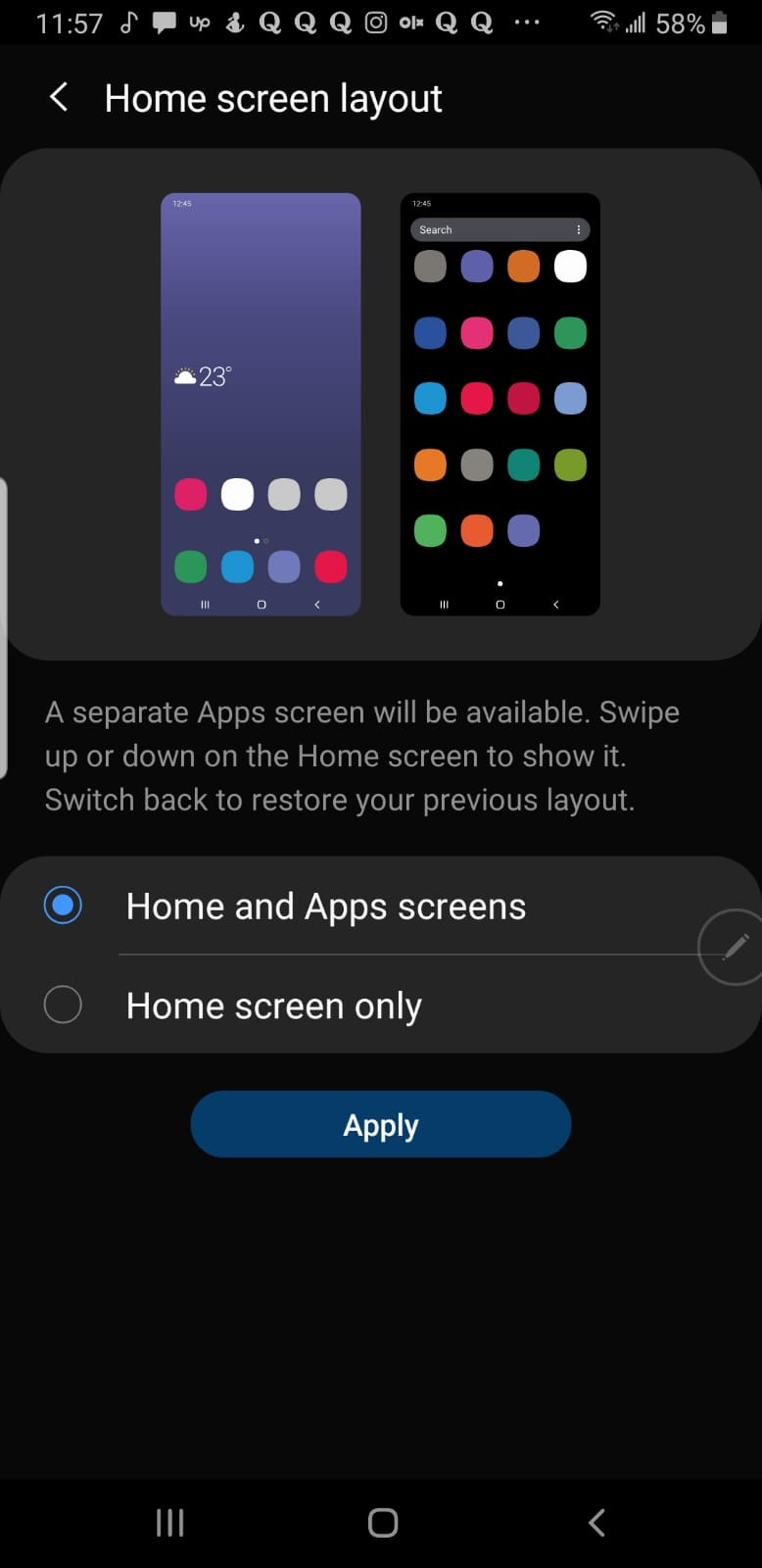The height and width of the screenshot is (1568, 762).
Task: Tap the floating pencil edit button
Action: pos(733,947)
